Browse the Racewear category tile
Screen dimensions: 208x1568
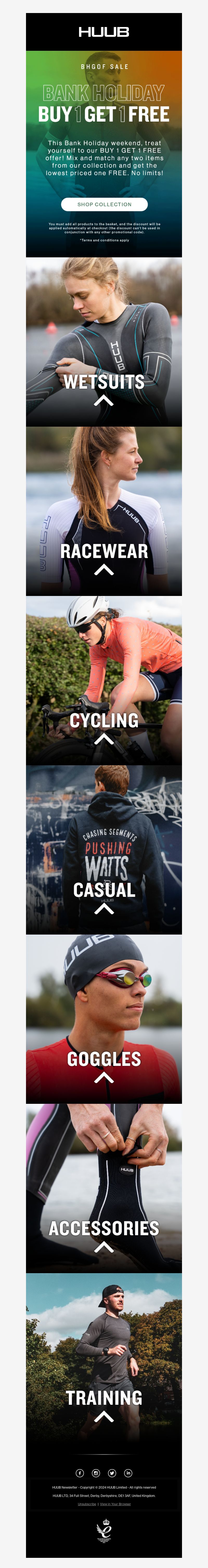click(x=104, y=511)
